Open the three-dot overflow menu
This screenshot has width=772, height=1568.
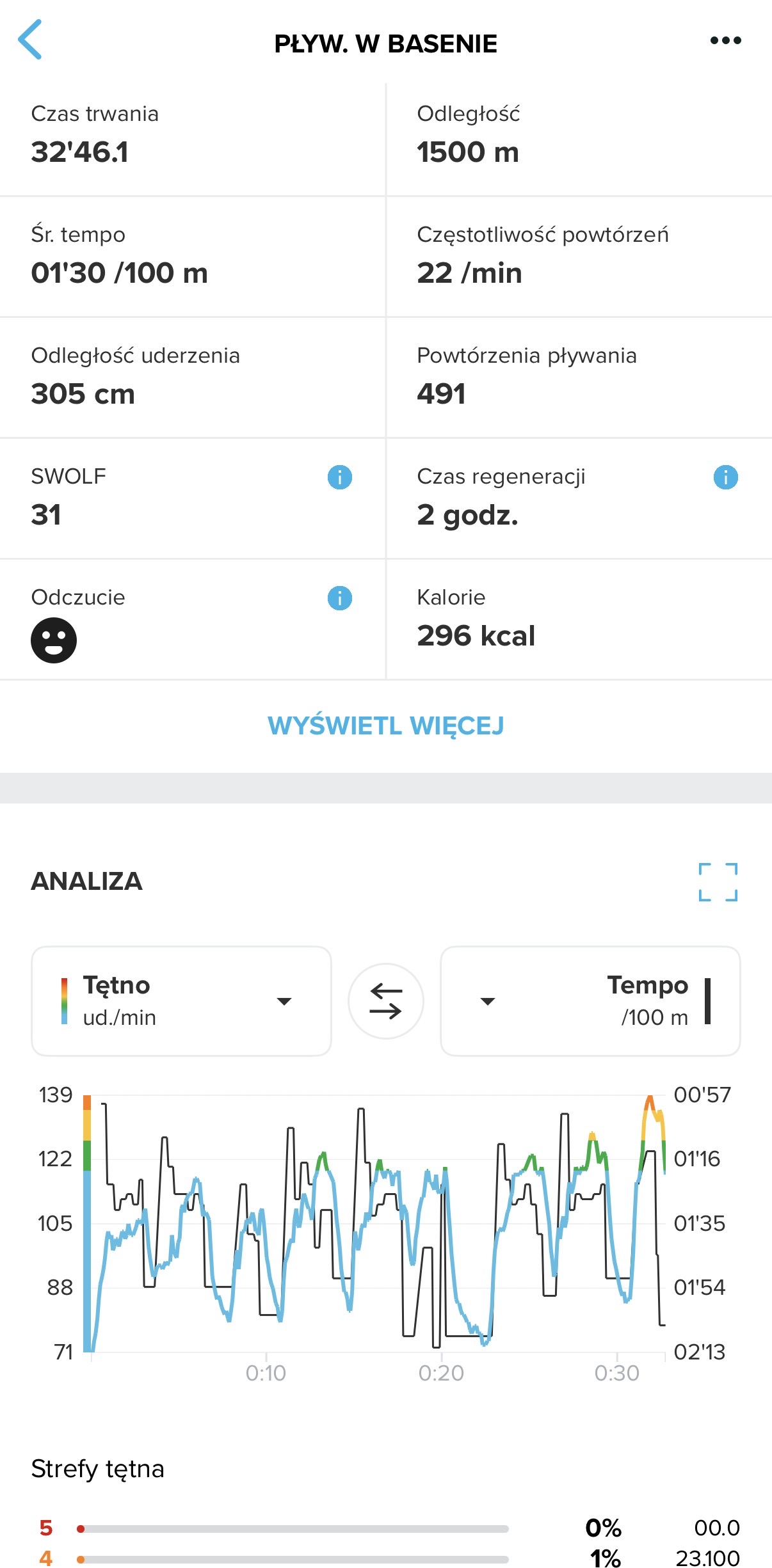pyautogui.click(x=725, y=41)
